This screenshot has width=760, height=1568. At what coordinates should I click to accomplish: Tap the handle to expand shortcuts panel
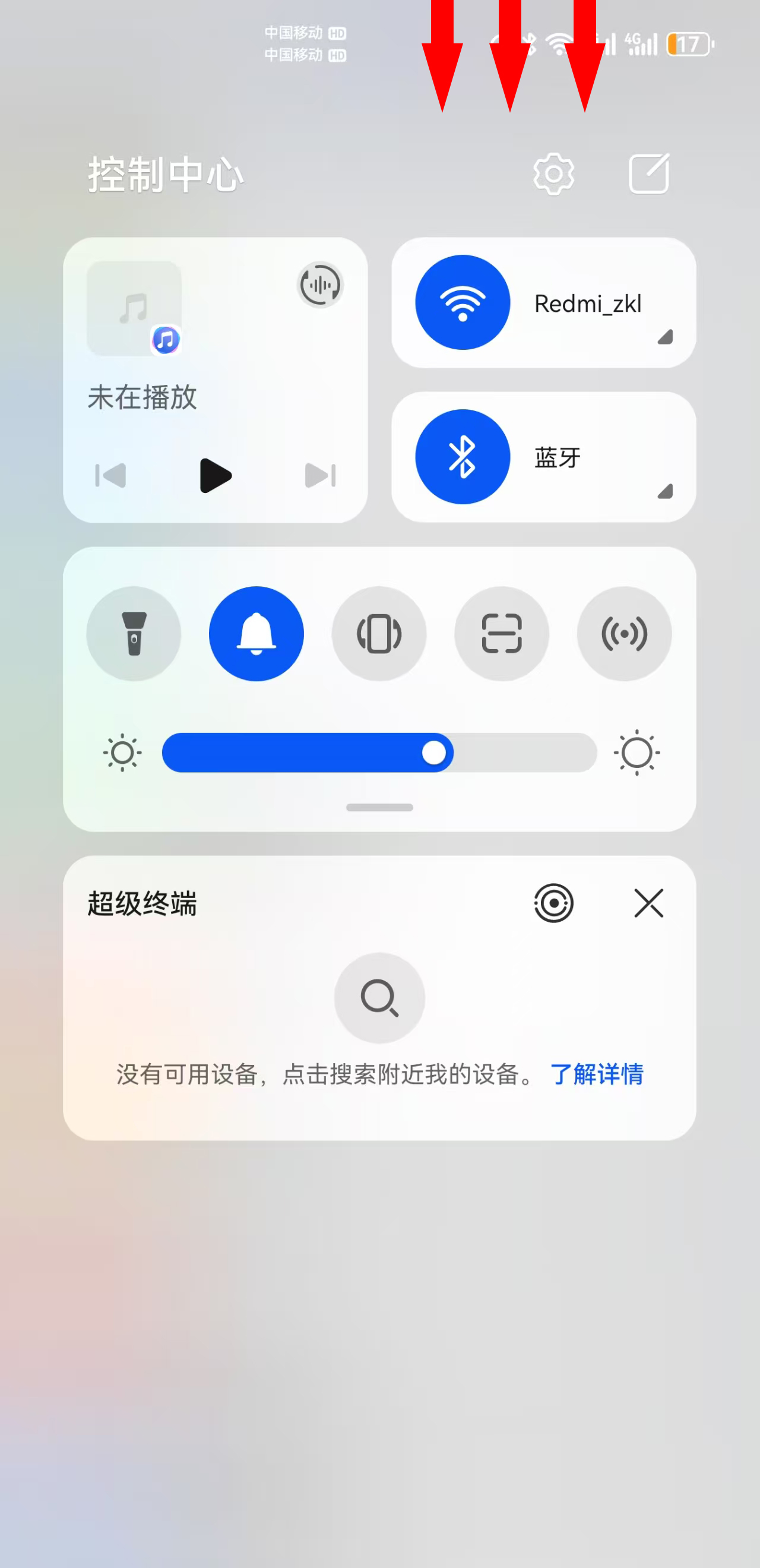(x=379, y=808)
